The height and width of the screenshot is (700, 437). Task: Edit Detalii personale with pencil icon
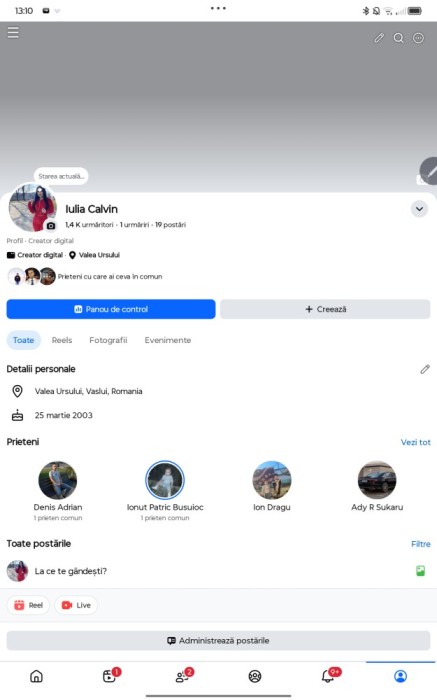425,369
